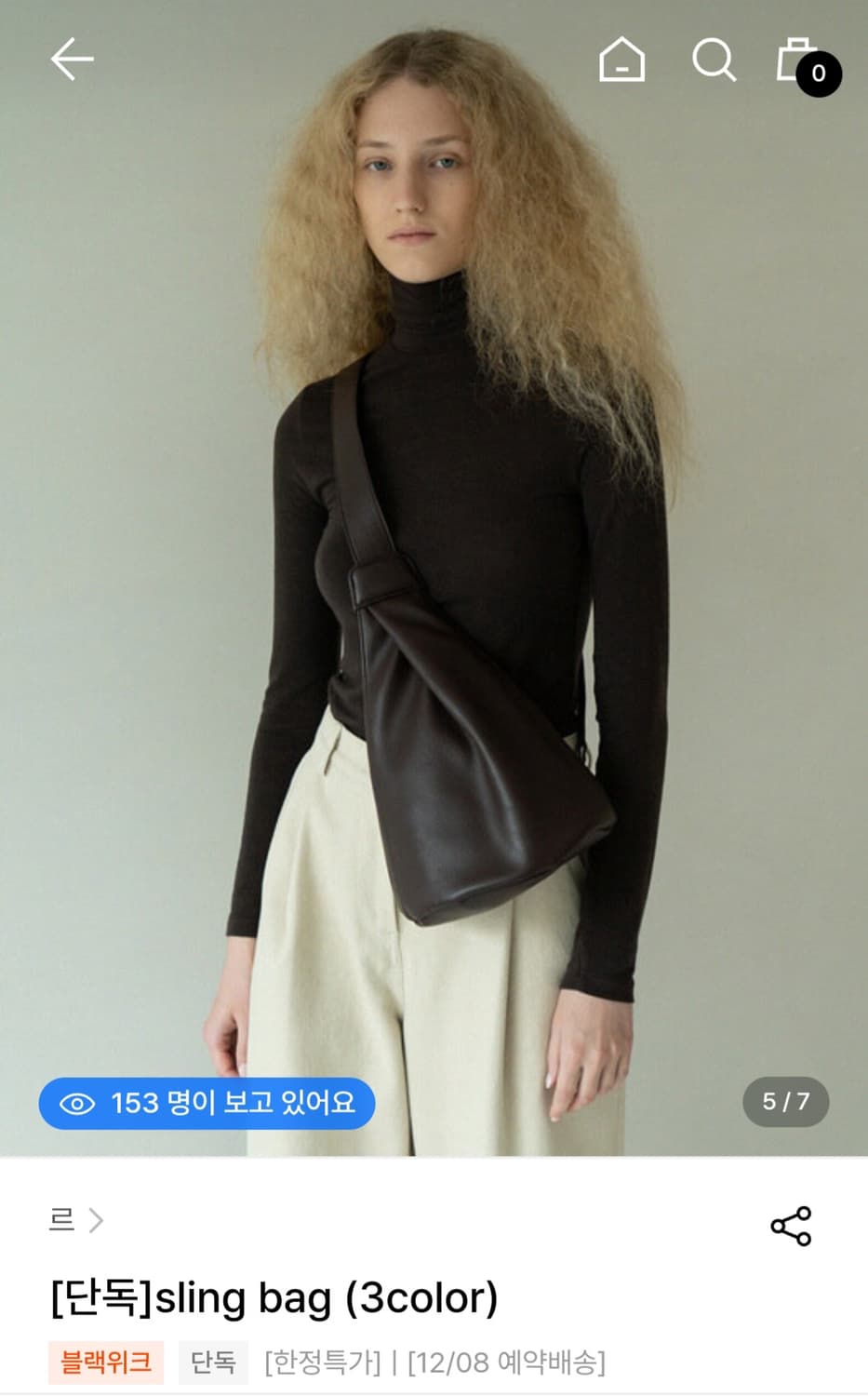Click the 블랙위크 promotion badge
868x1396 pixels.
tap(105, 1360)
